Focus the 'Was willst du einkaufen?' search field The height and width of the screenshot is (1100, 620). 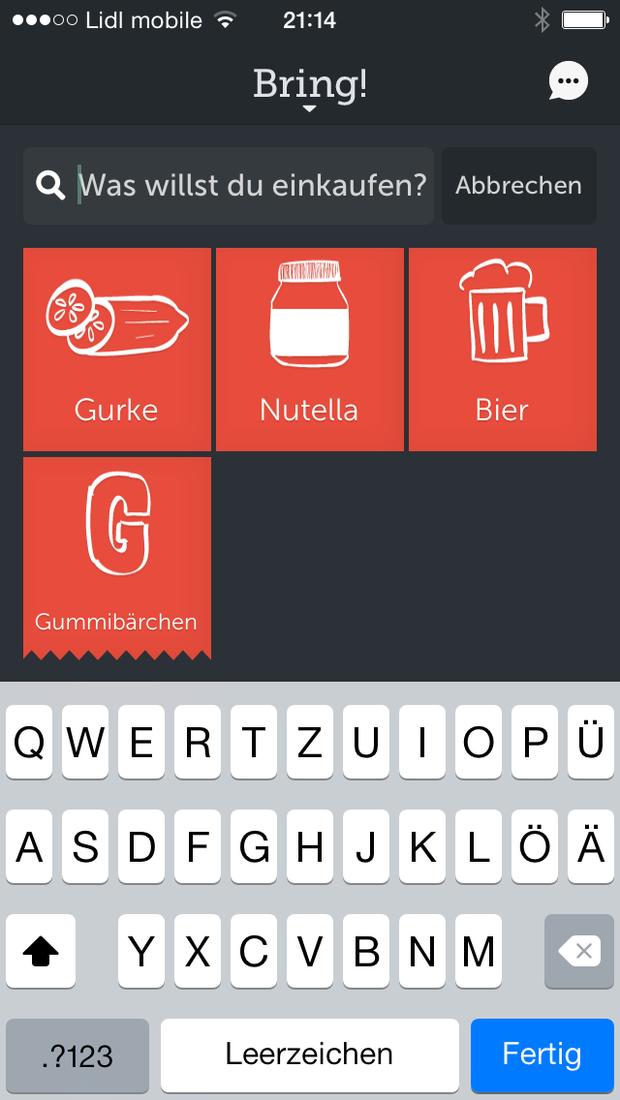(x=229, y=186)
